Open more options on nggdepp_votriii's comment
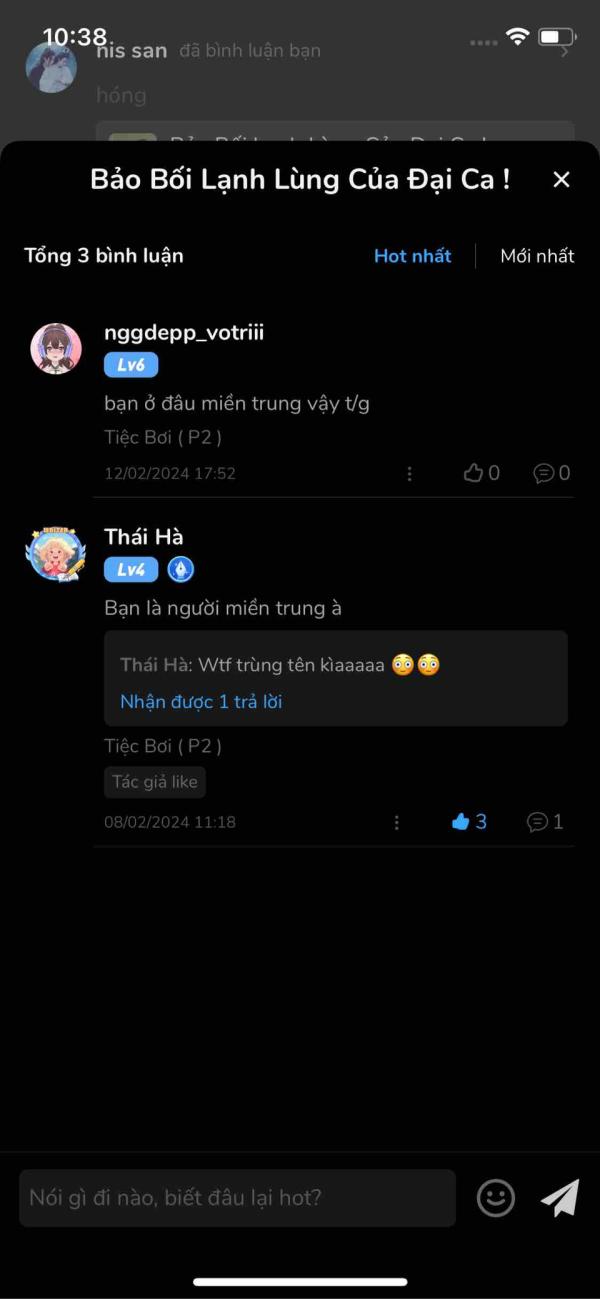This screenshot has height=1299, width=600. click(x=409, y=473)
